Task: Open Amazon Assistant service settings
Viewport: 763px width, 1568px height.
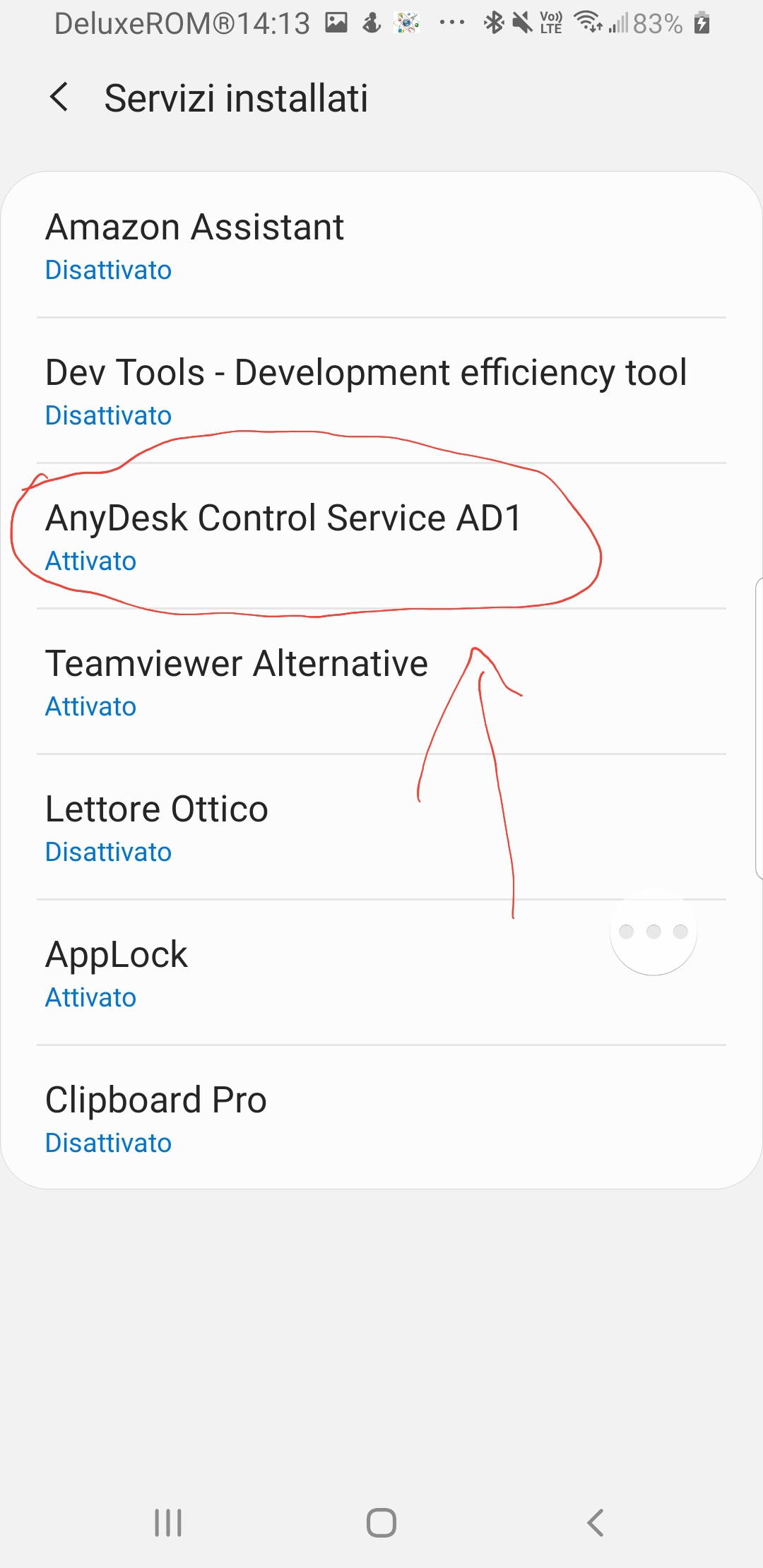Action: pos(195,246)
